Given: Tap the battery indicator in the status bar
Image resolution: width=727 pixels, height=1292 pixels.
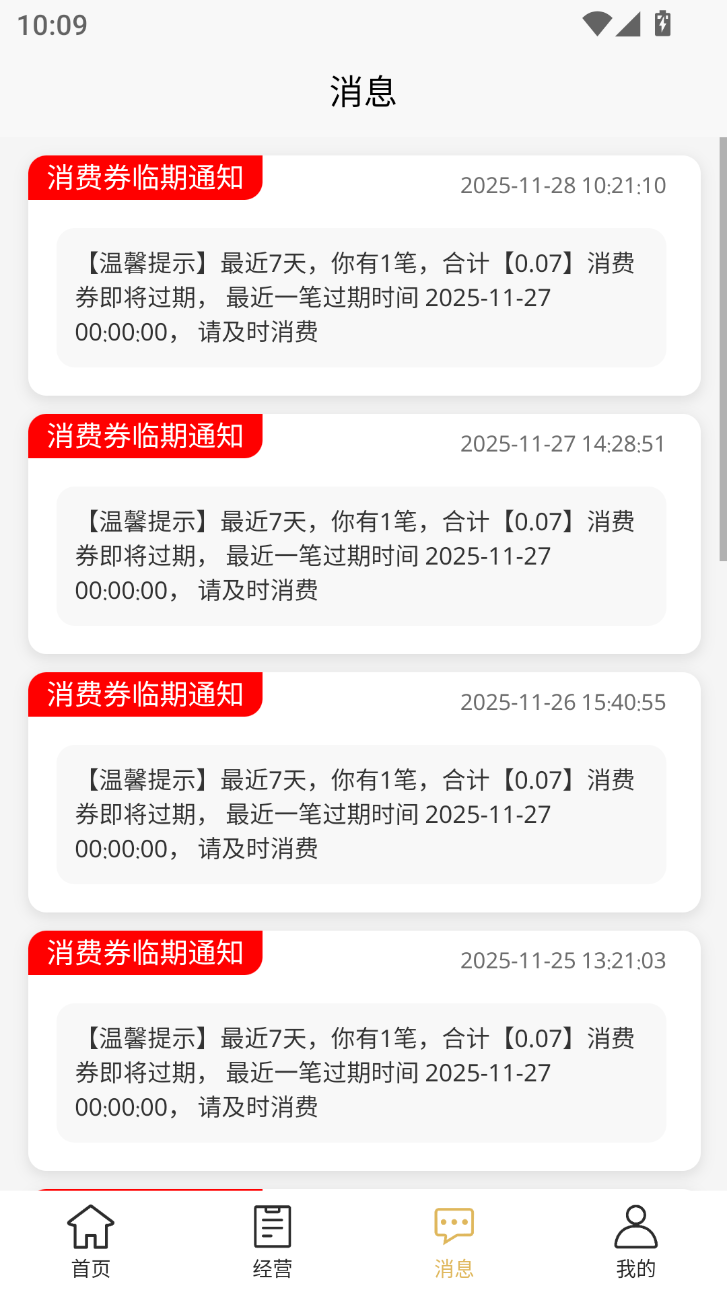Looking at the screenshot, I should tap(662, 24).
